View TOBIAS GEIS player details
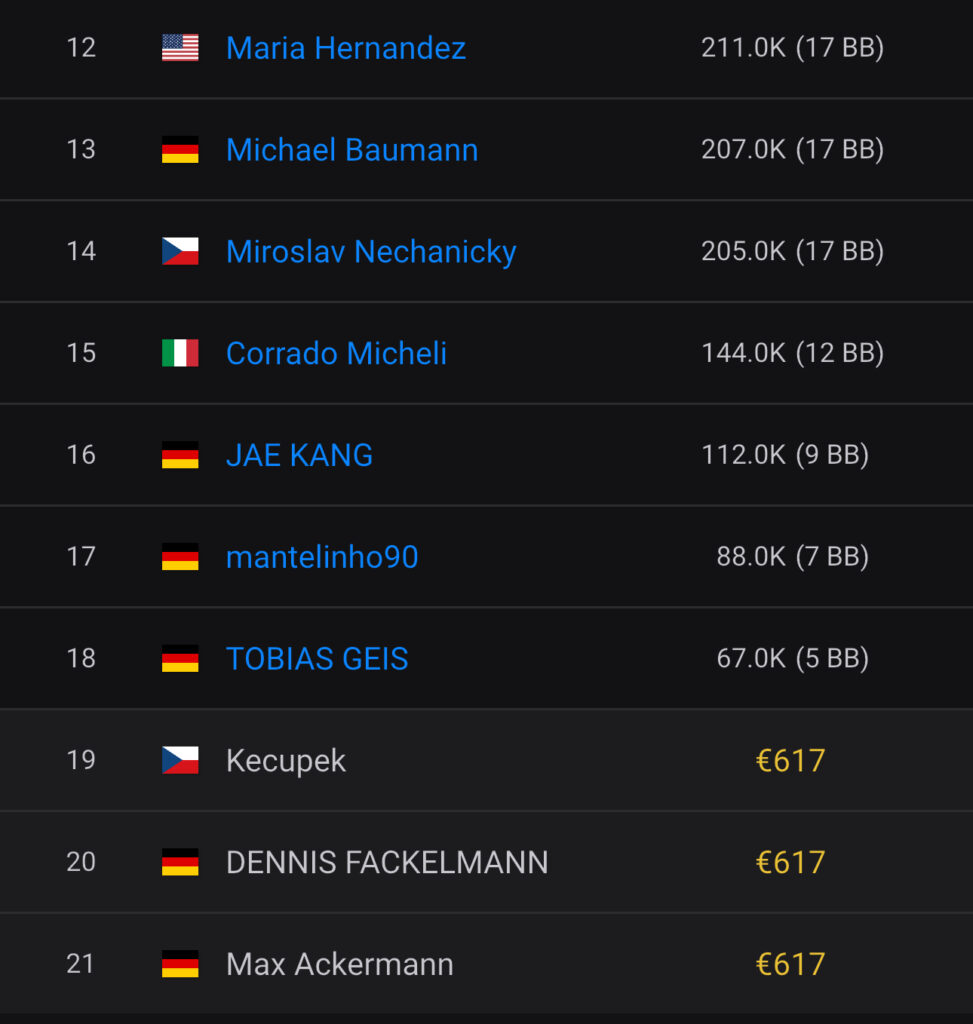 317,659
